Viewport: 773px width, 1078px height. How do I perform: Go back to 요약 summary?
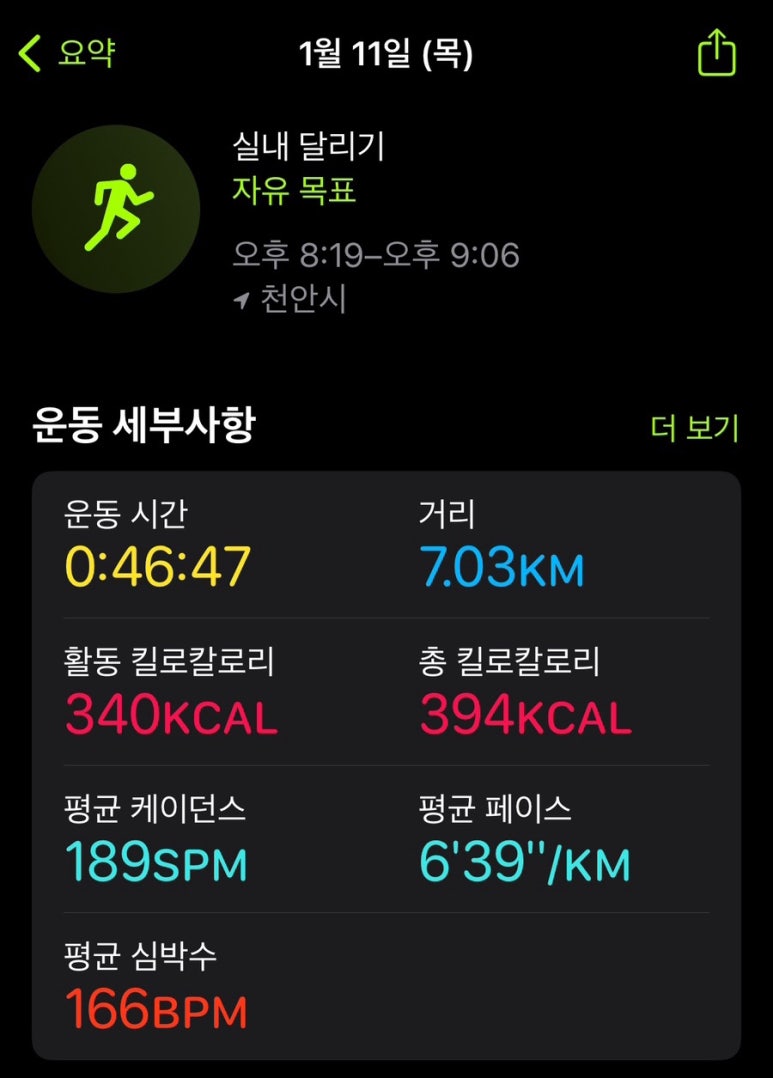68,53
